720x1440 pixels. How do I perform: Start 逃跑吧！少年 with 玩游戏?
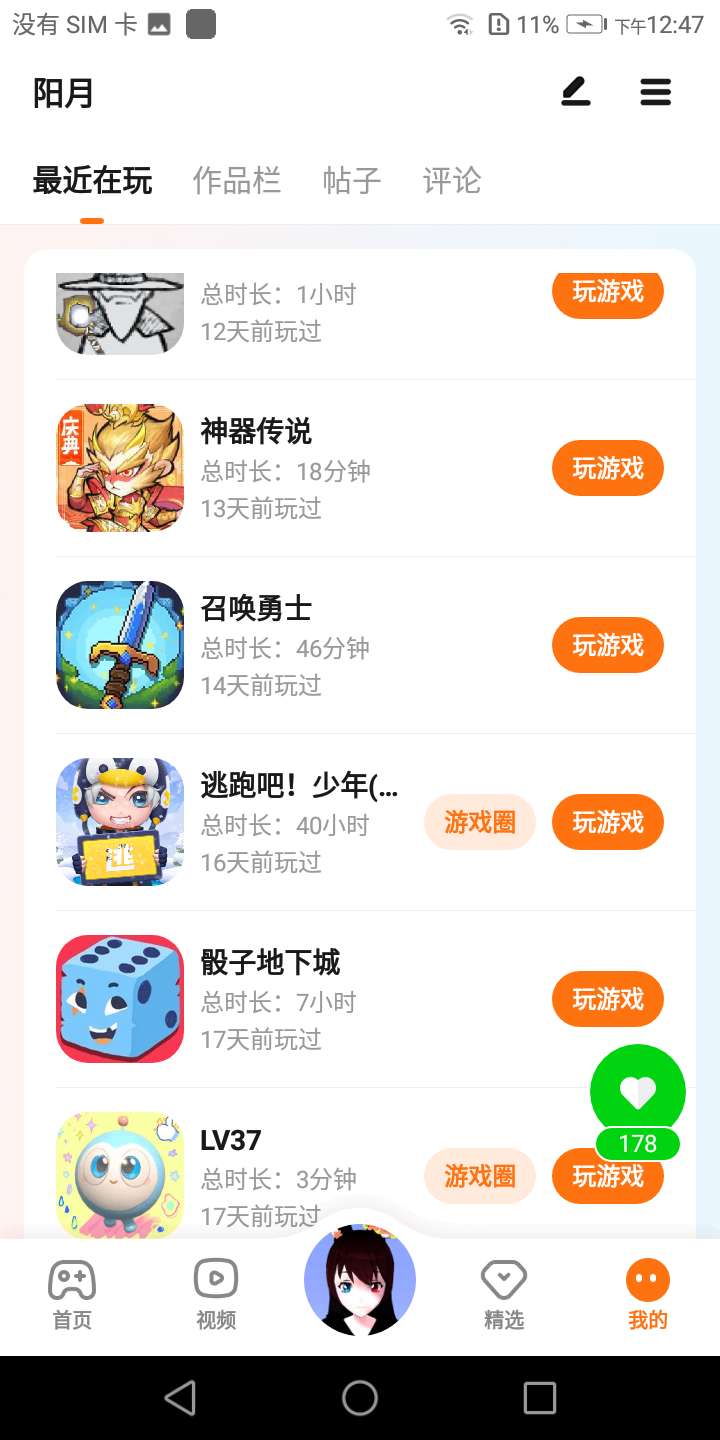point(607,822)
